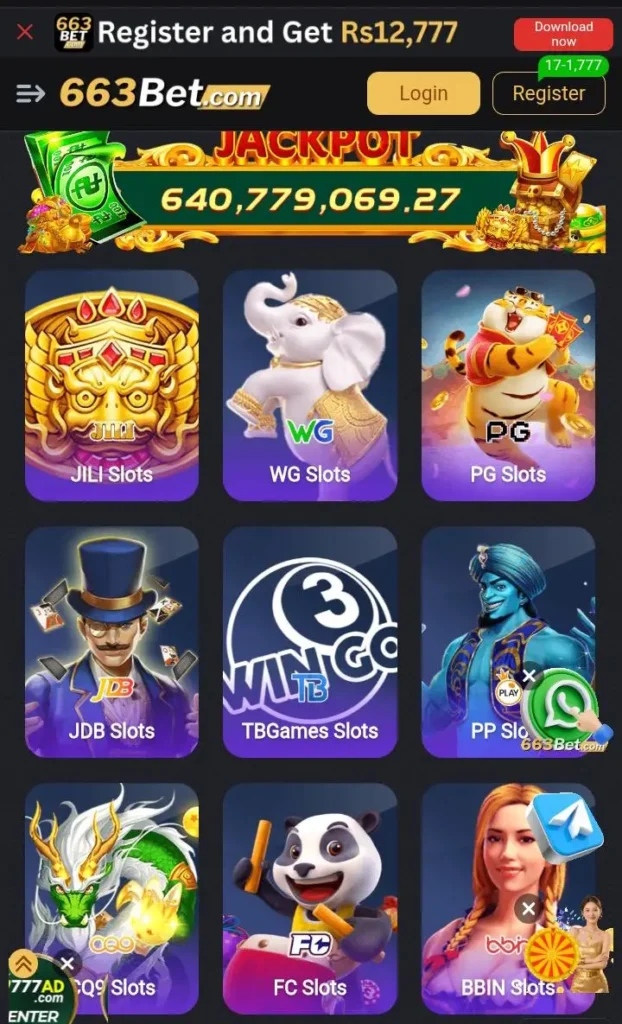Open TBGames Slots tile
Viewport: 622px width, 1024px height.
pyautogui.click(x=310, y=641)
